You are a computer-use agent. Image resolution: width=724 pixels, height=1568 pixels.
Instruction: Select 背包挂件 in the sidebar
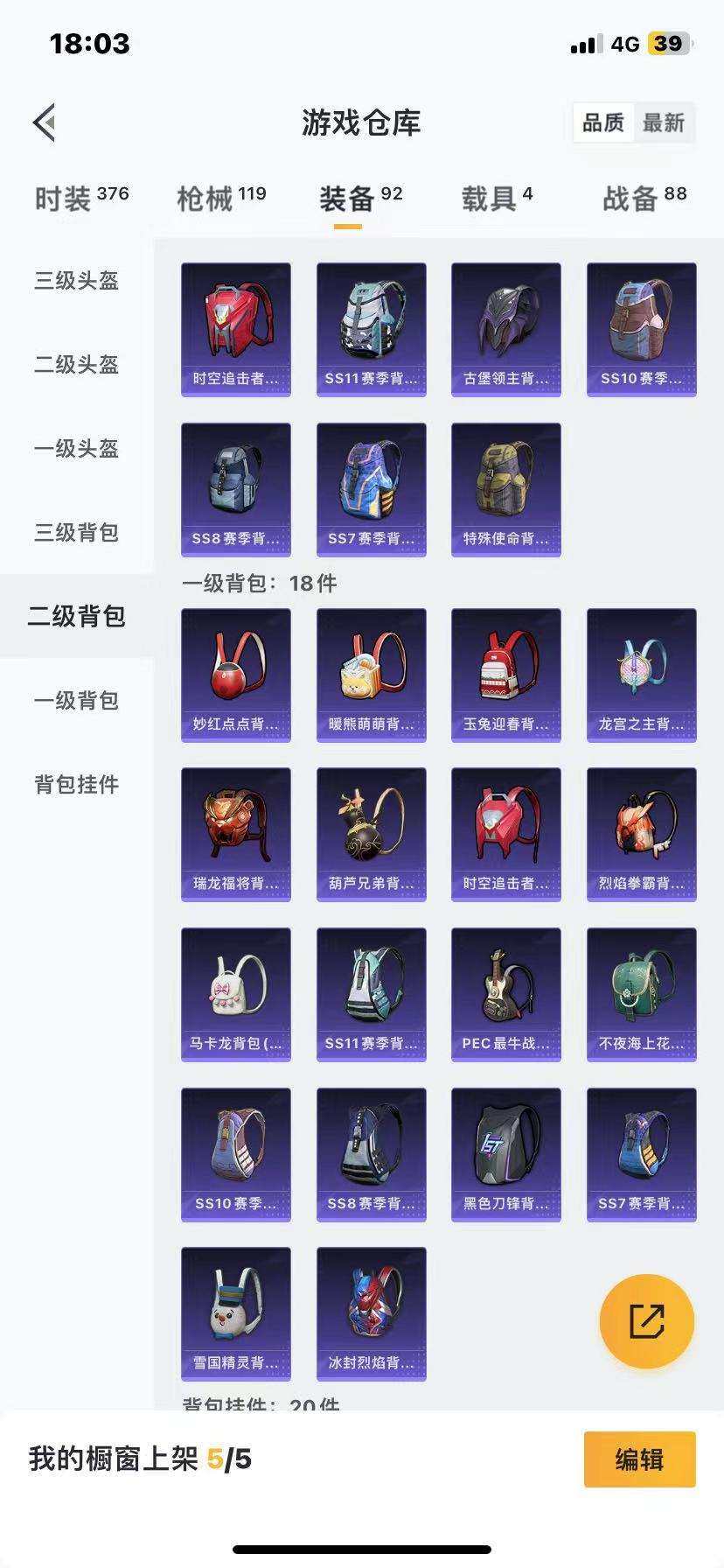75,786
